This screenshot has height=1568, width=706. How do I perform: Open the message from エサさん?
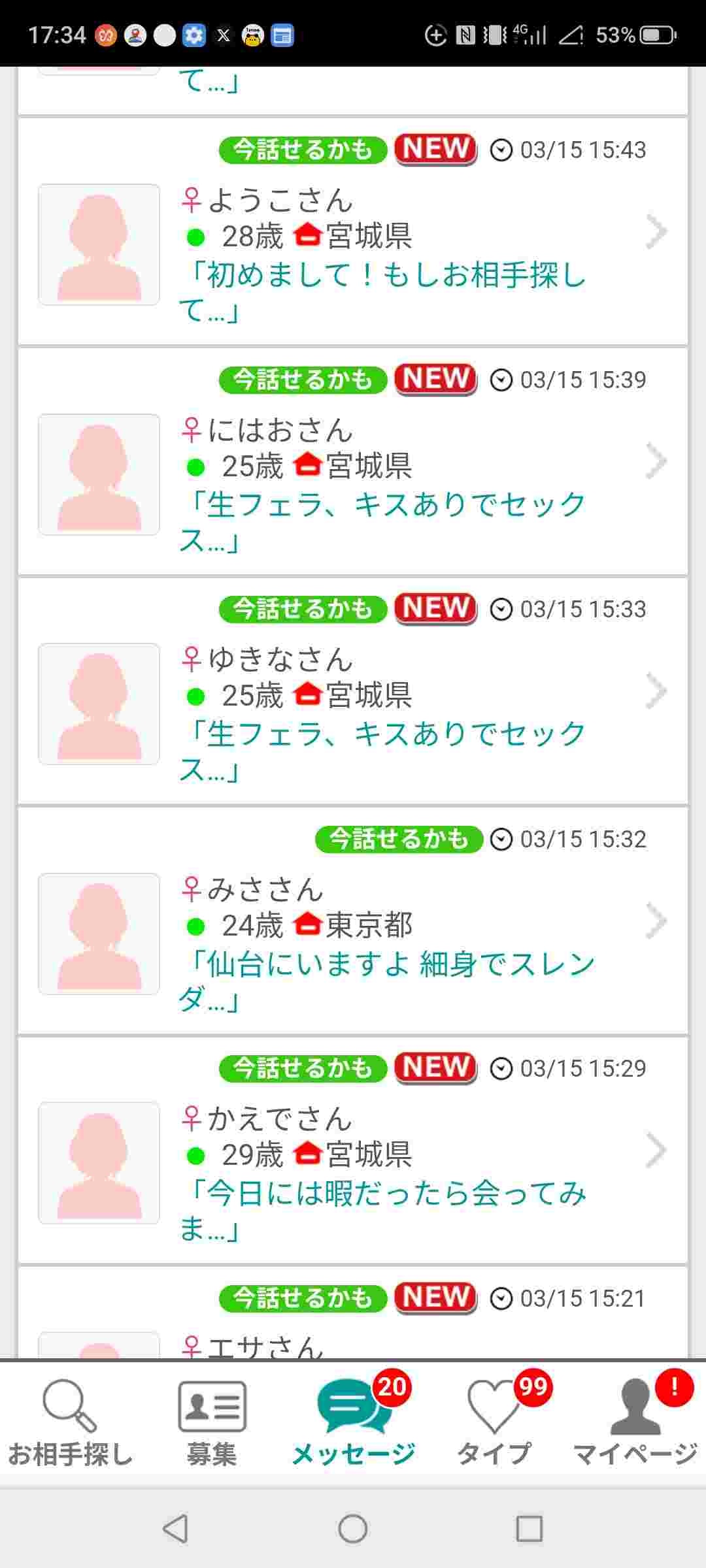pyautogui.click(x=353, y=1326)
